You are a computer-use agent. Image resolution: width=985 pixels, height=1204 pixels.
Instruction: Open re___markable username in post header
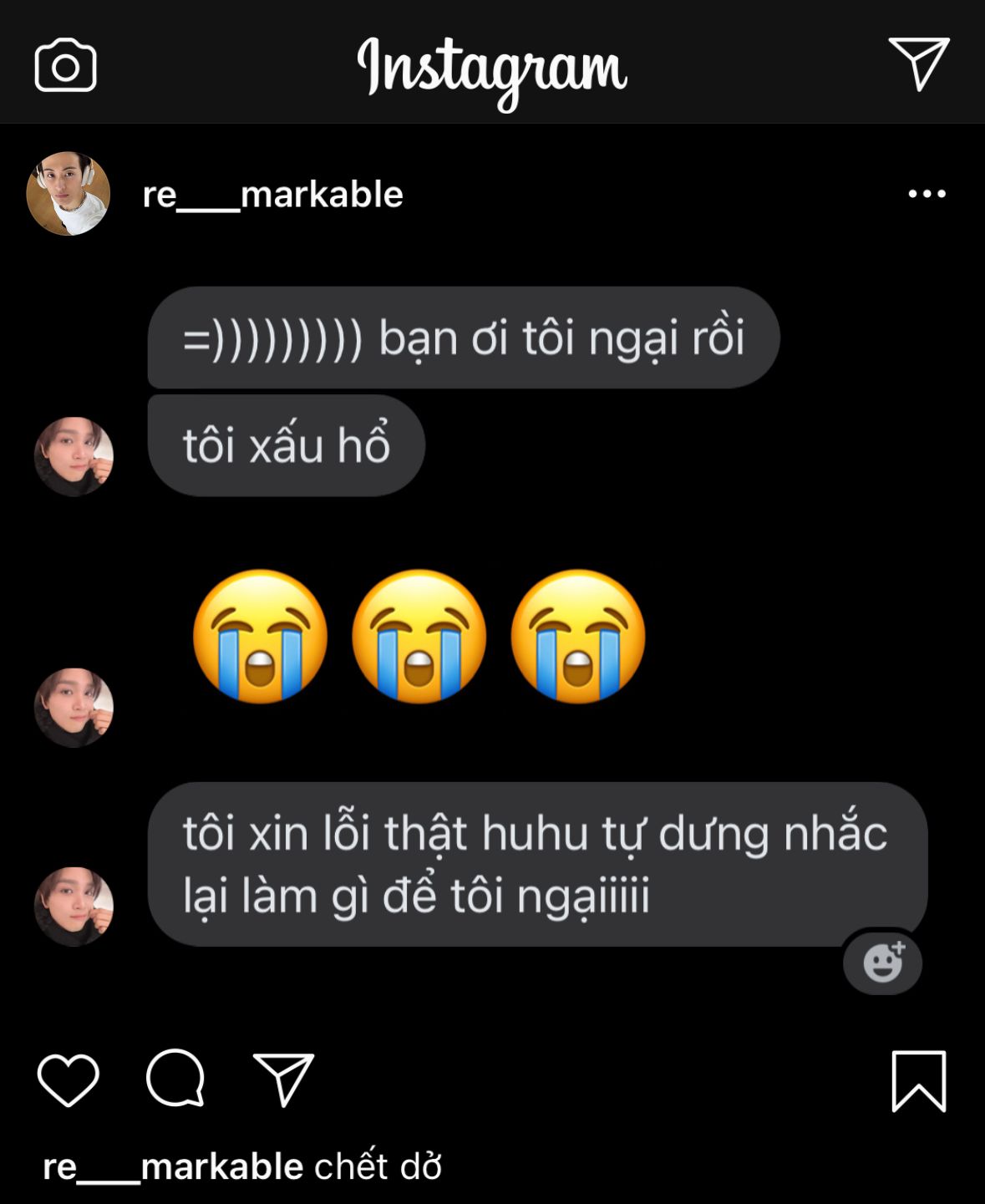point(272,195)
